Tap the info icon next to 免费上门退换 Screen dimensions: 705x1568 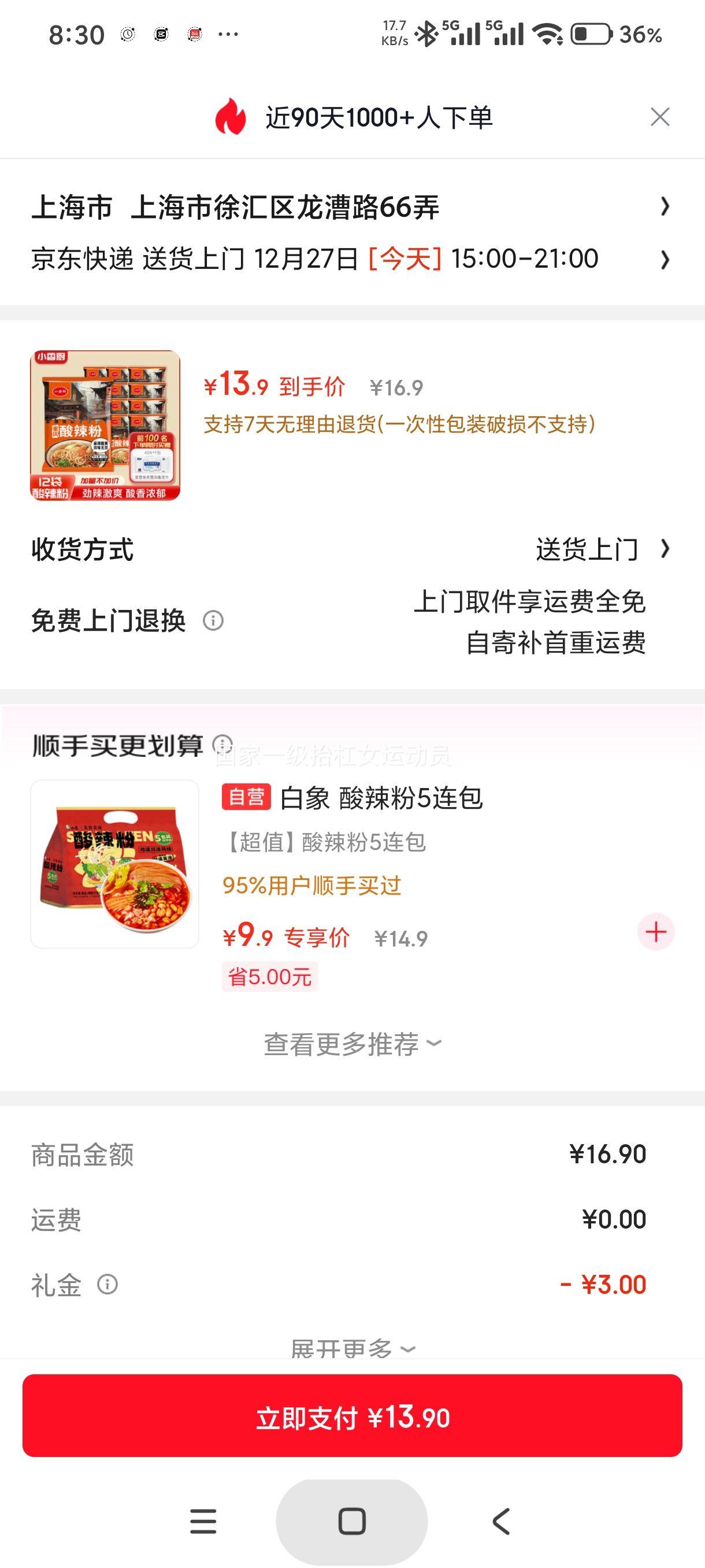[x=213, y=622]
